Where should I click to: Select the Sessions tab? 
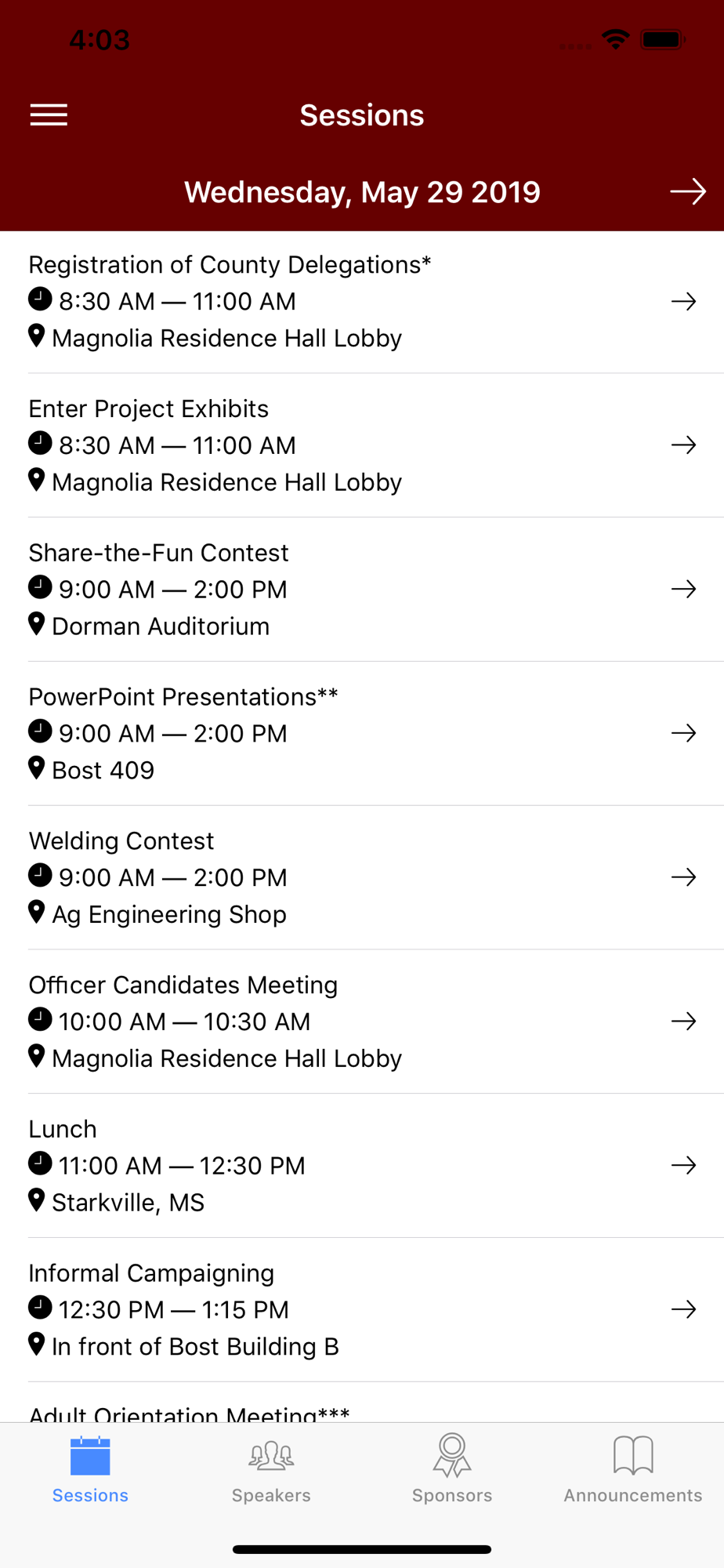pyautogui.click(x=90, y=1469)
